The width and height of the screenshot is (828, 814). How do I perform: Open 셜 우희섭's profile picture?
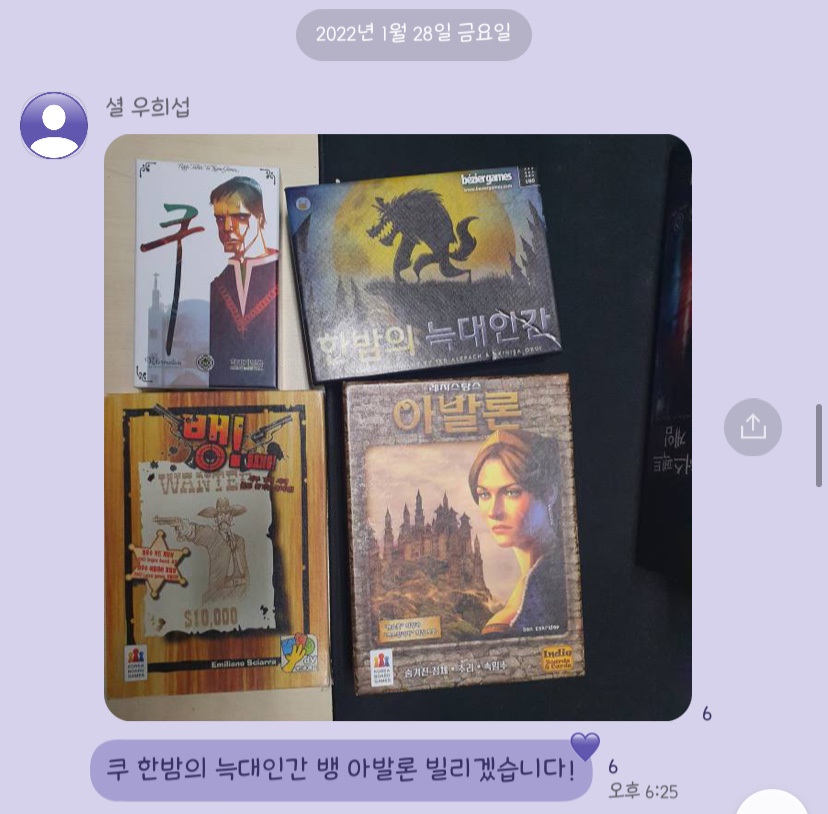coord(54,125)
